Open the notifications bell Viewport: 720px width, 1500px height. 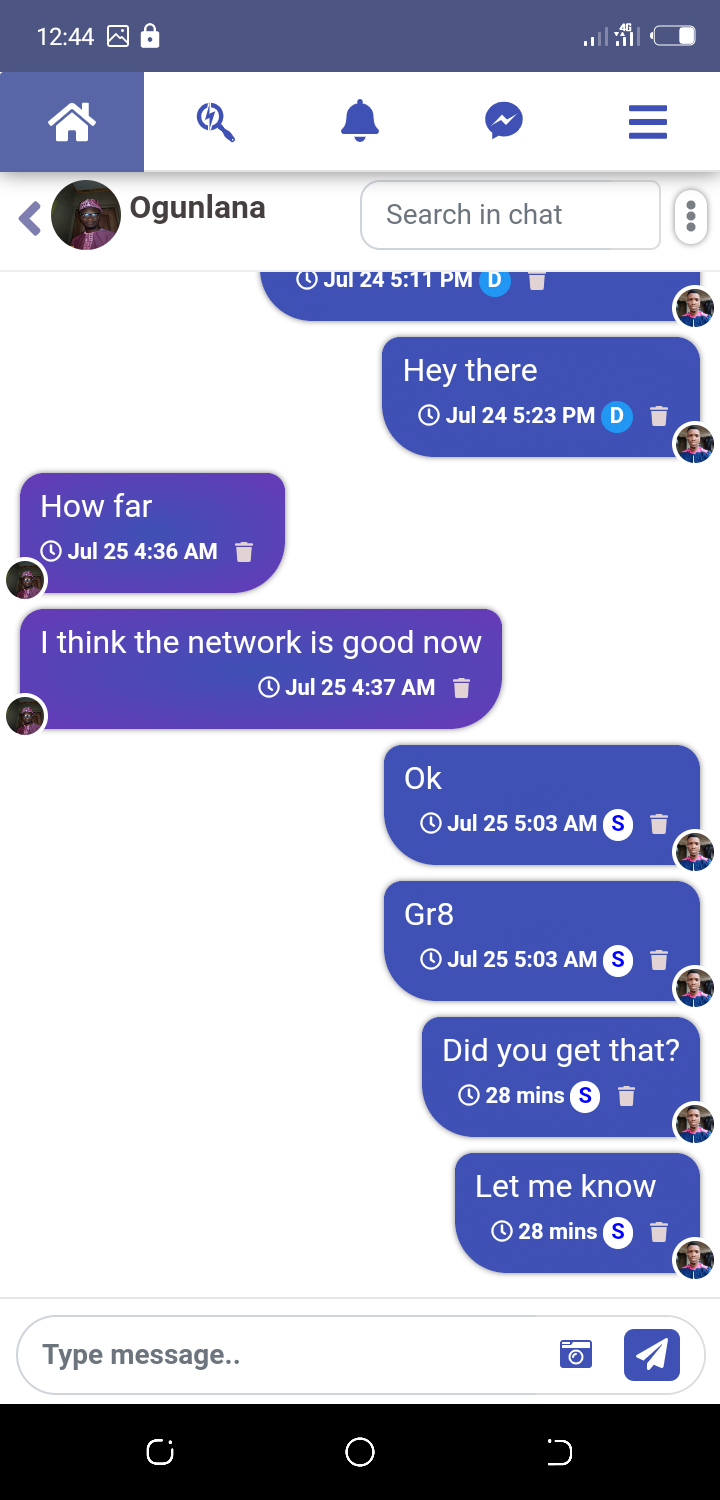pos(360,122)
